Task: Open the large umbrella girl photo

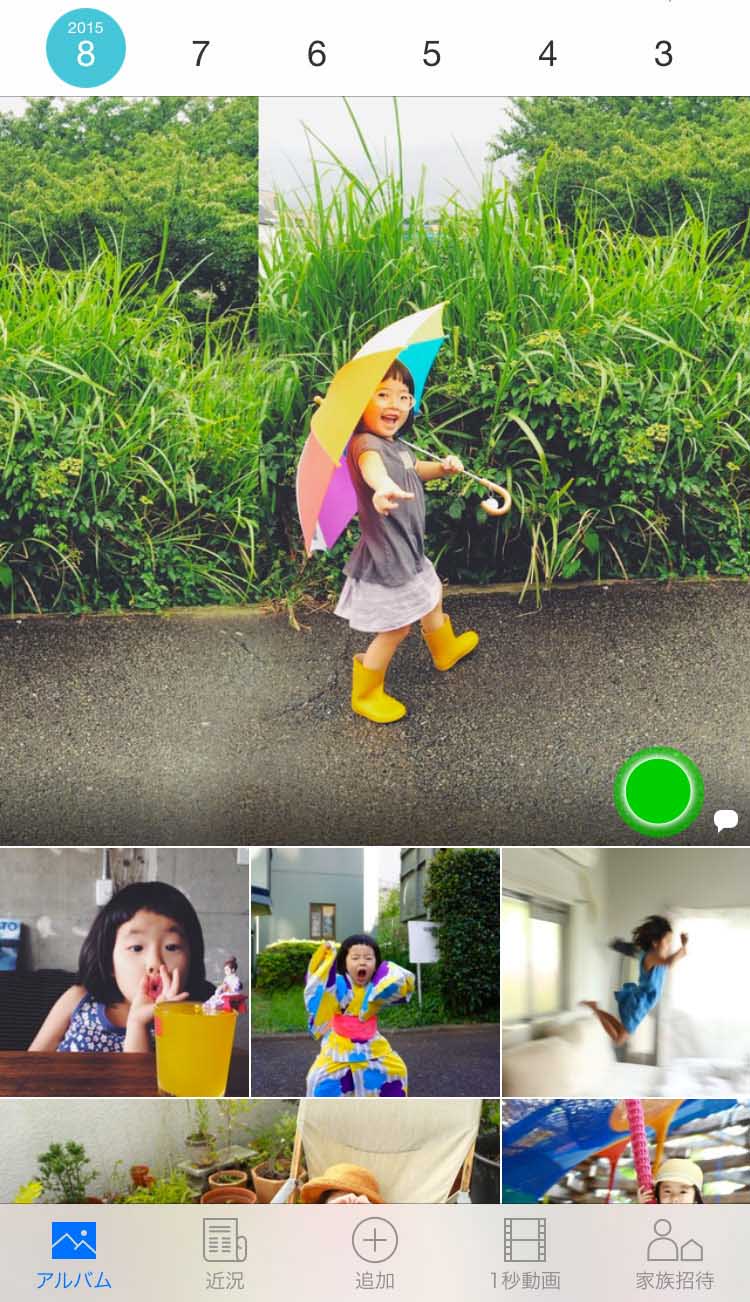Action: 375,450
